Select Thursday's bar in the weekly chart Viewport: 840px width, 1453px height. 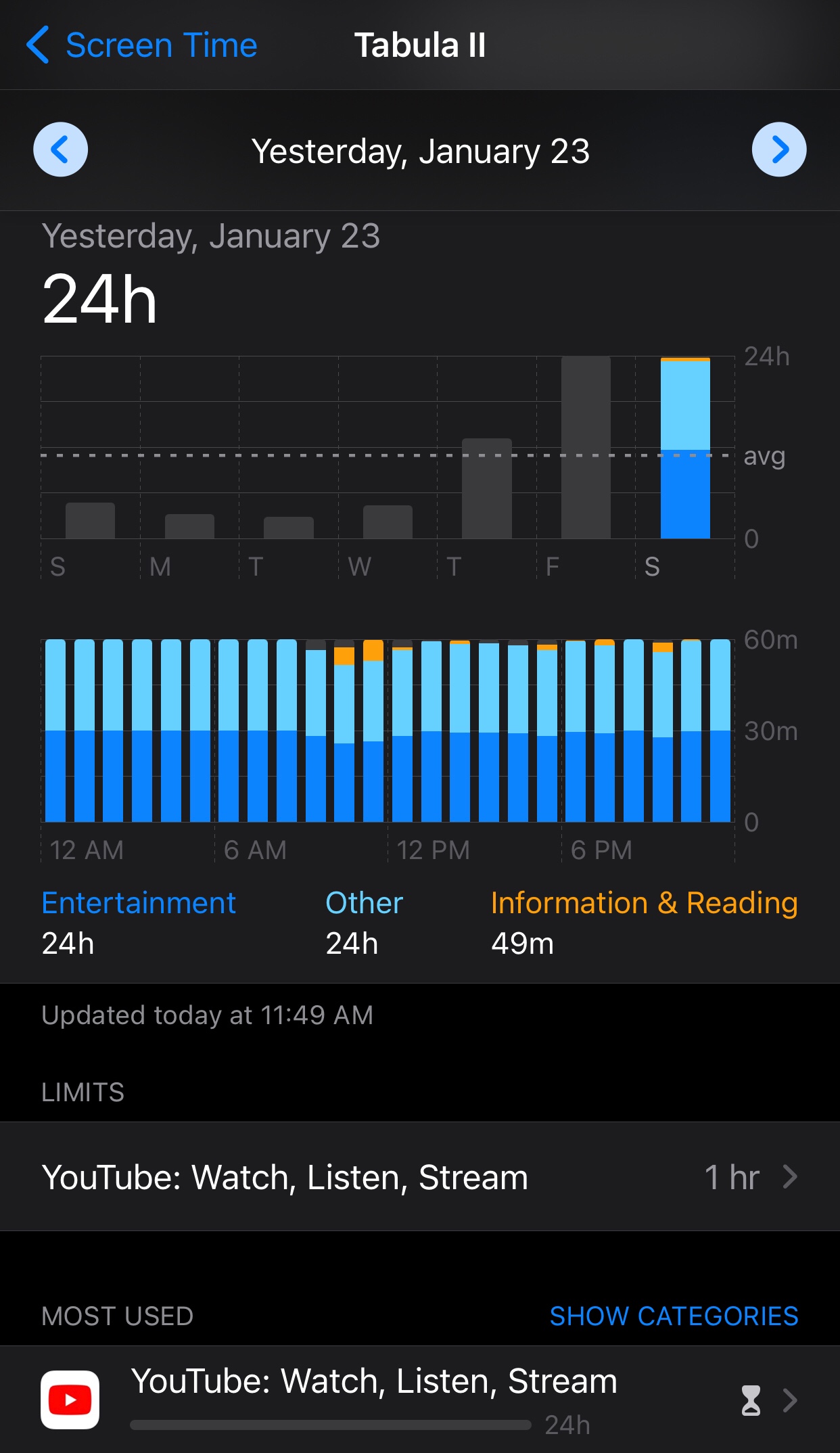(x=486, y=488)
